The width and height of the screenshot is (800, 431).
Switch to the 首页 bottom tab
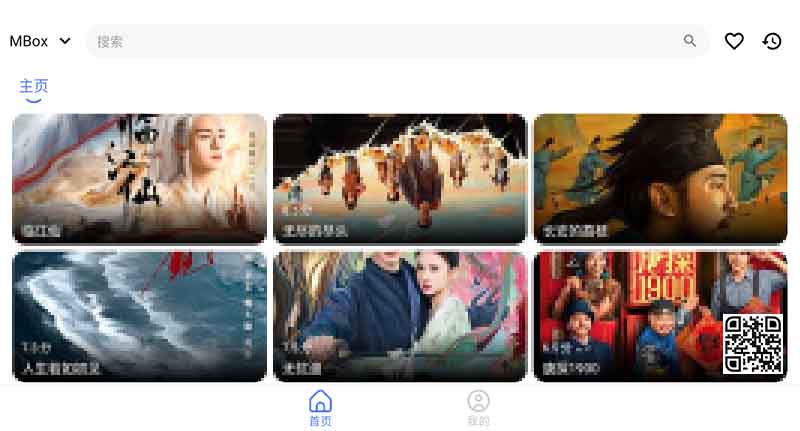point(320,408)
